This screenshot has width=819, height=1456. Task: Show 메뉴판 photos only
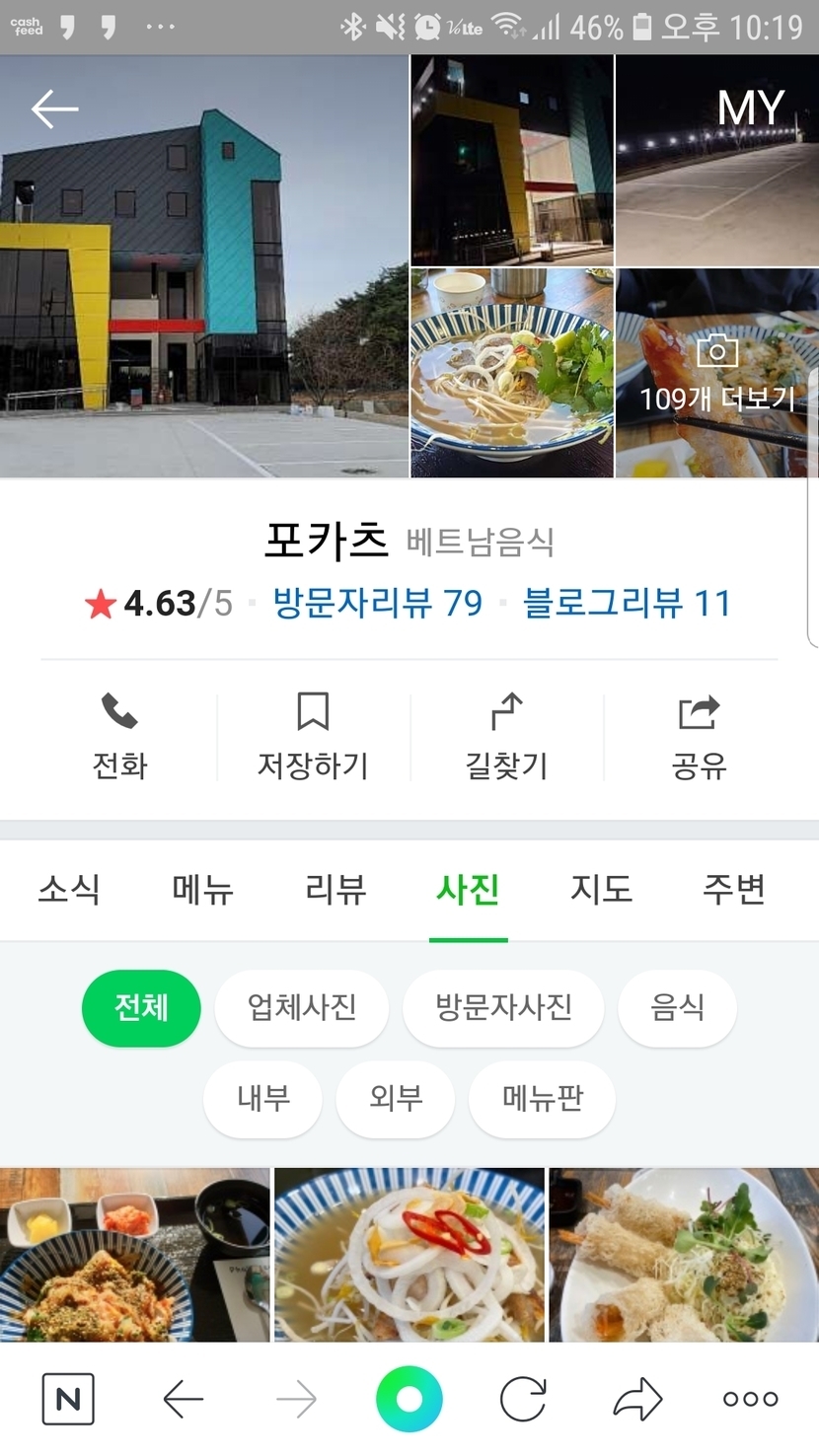542,1098
